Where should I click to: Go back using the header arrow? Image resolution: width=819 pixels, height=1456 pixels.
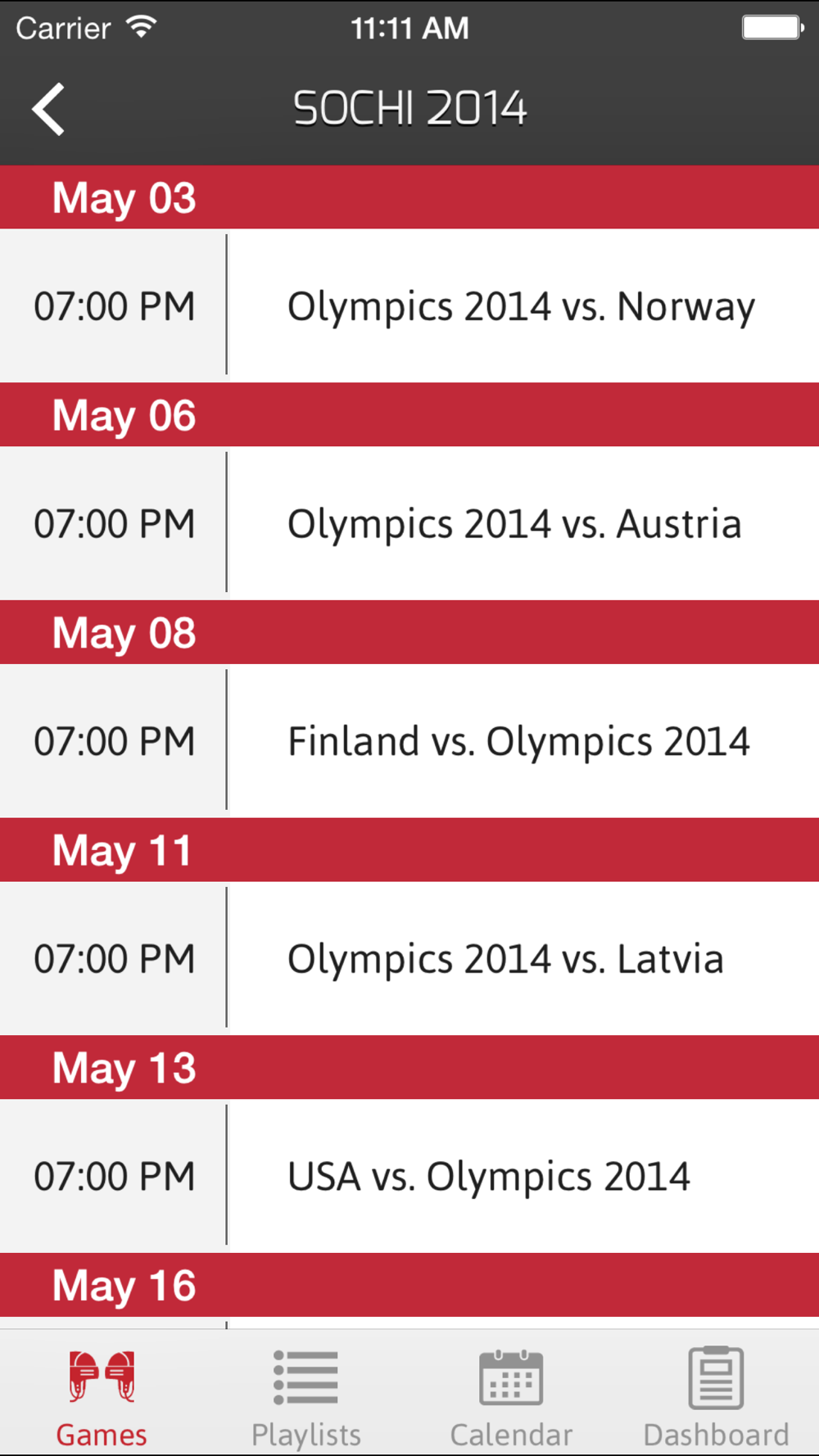48,109
